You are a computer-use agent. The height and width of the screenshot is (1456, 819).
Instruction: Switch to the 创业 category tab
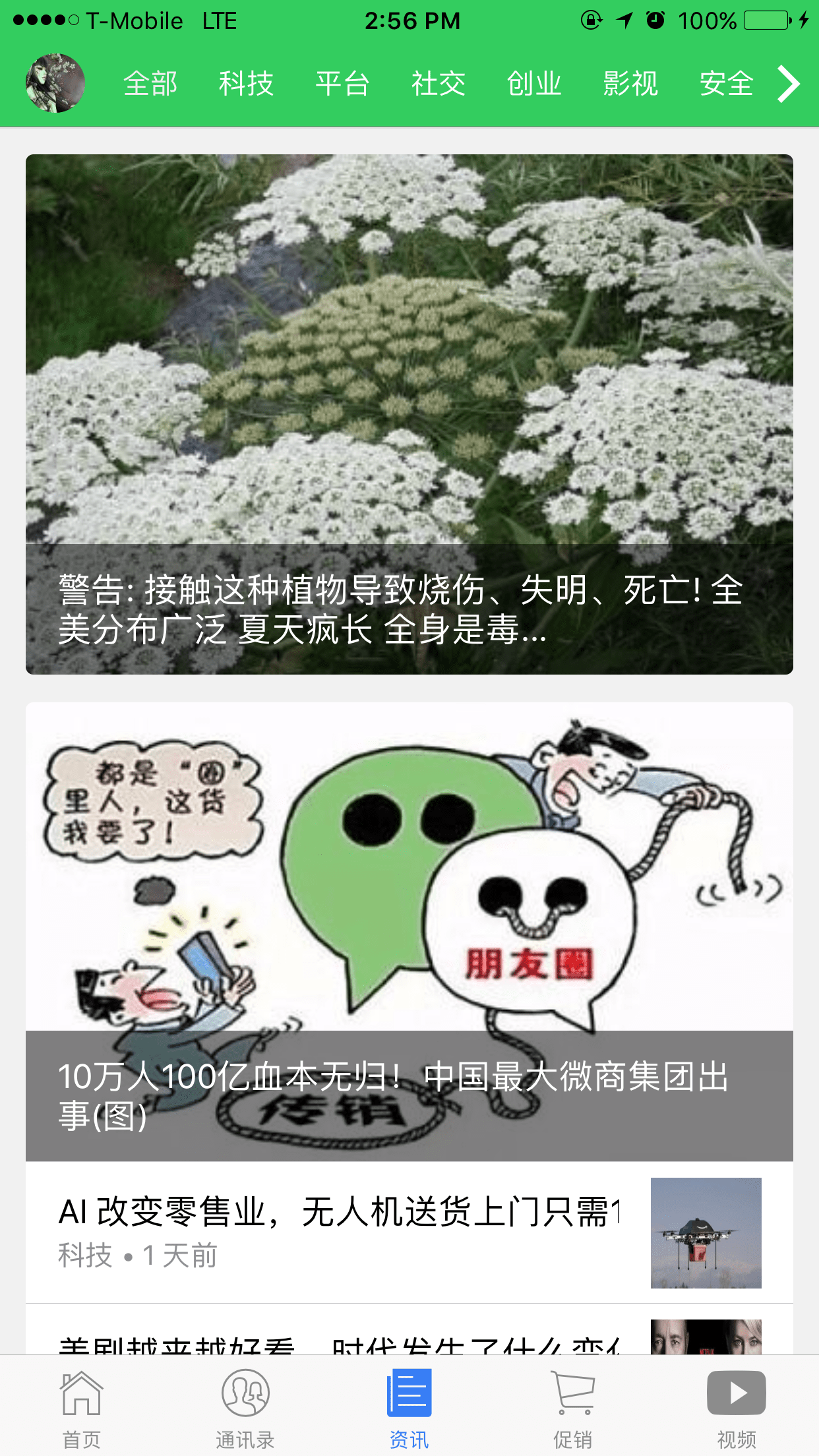point(534,84)
